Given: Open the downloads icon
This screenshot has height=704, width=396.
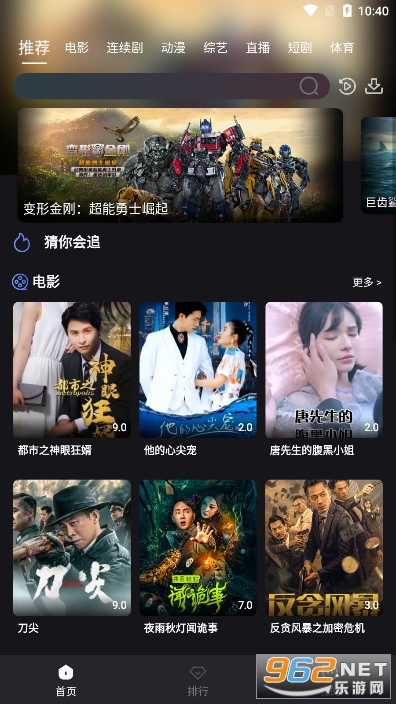Looking at the screenshot, I should tap(374, 86).
